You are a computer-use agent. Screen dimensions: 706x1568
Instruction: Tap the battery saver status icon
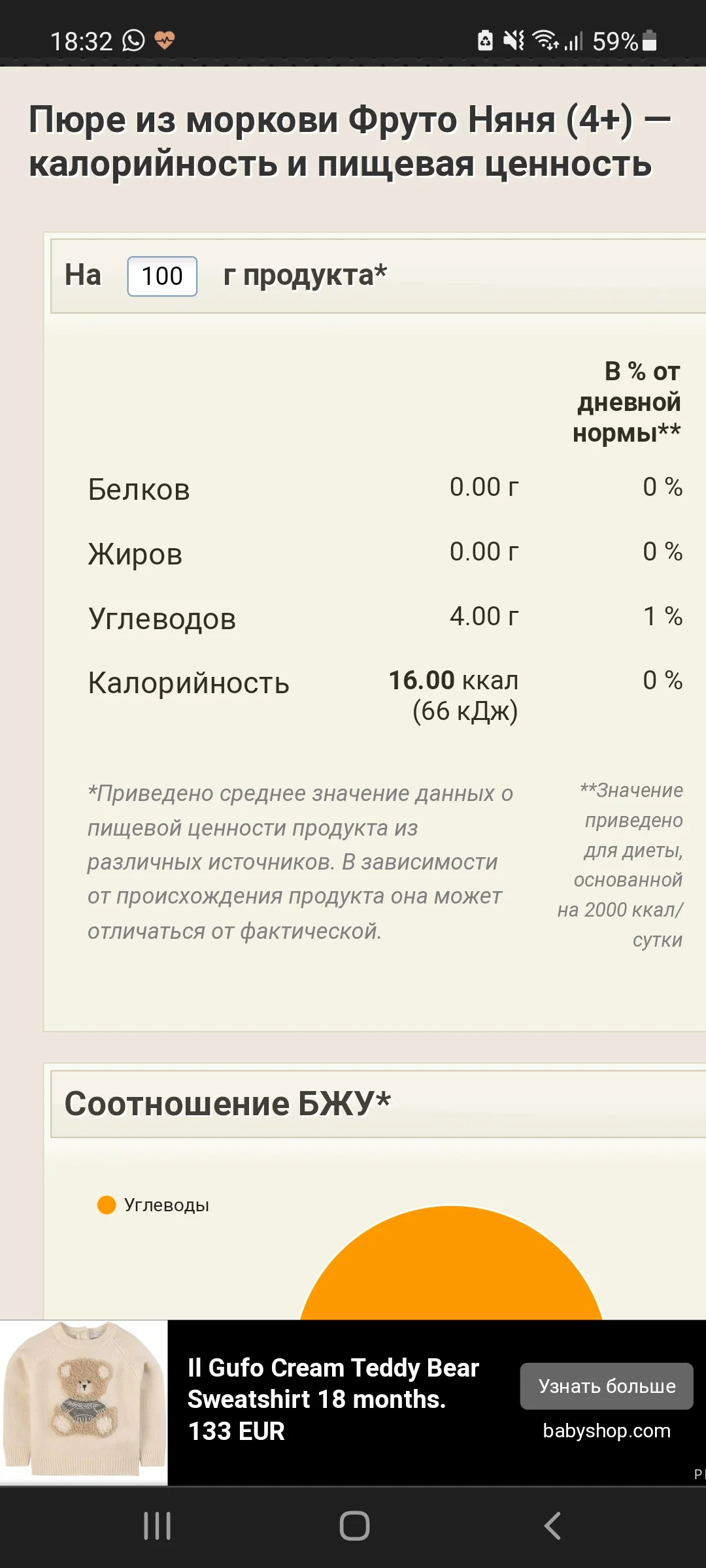click(x=485, y=41)
